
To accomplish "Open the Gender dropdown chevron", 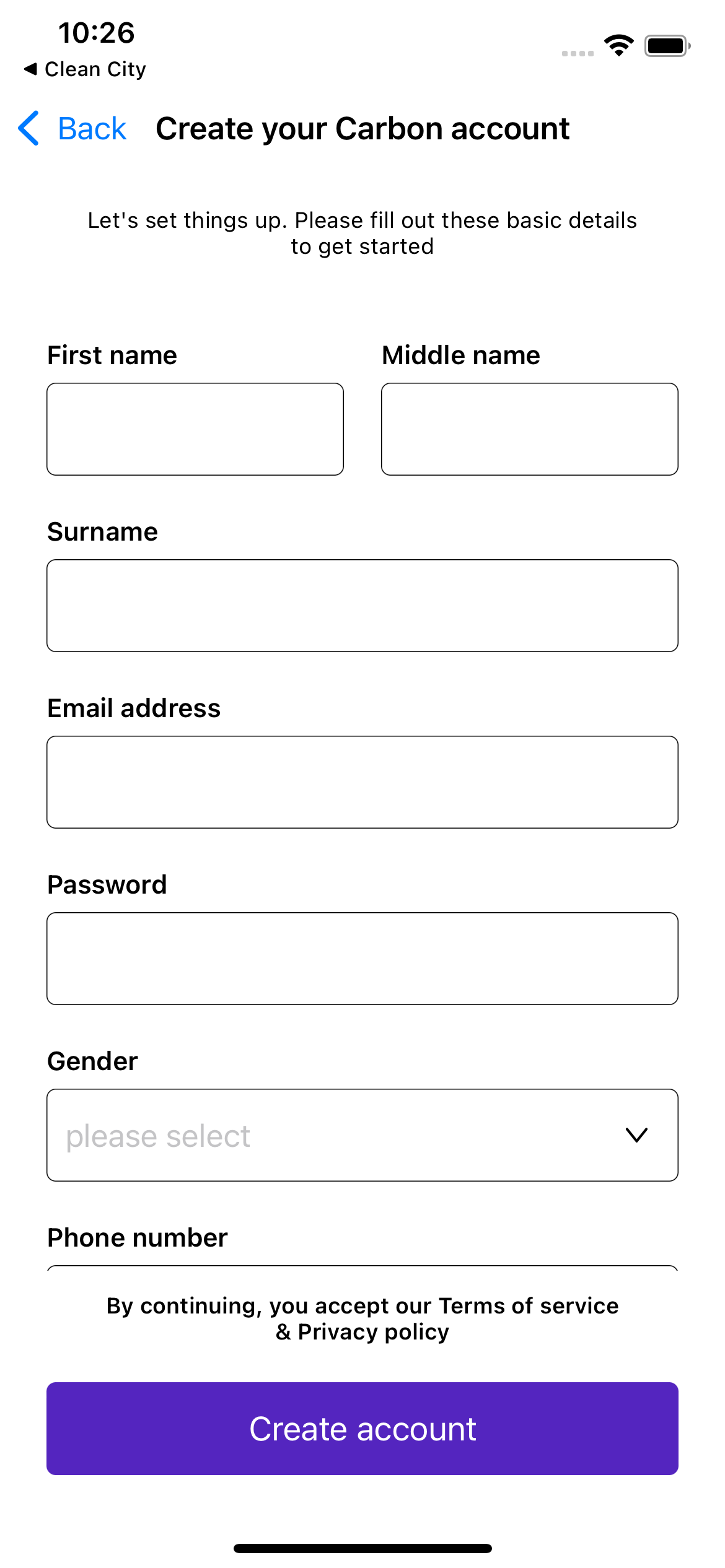I will (x=636, y=1135).
